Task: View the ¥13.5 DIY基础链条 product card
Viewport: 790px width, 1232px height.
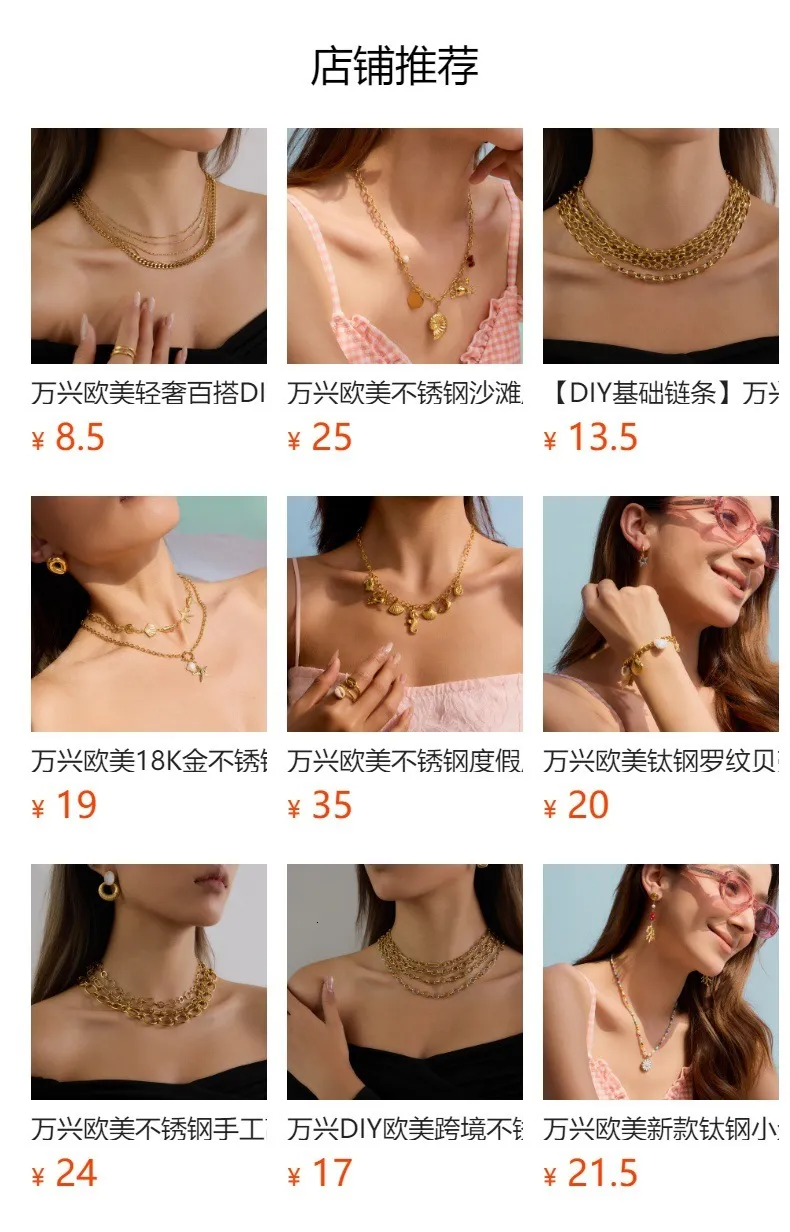Action: 661,290
